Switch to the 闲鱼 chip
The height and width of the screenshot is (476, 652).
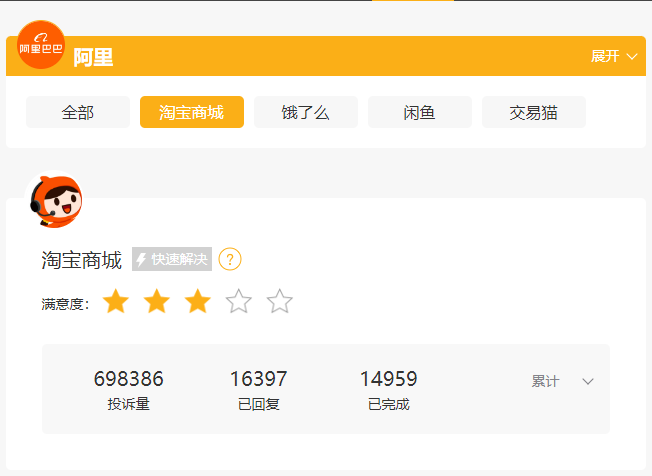pyautogui.click(x=419, y=112)
